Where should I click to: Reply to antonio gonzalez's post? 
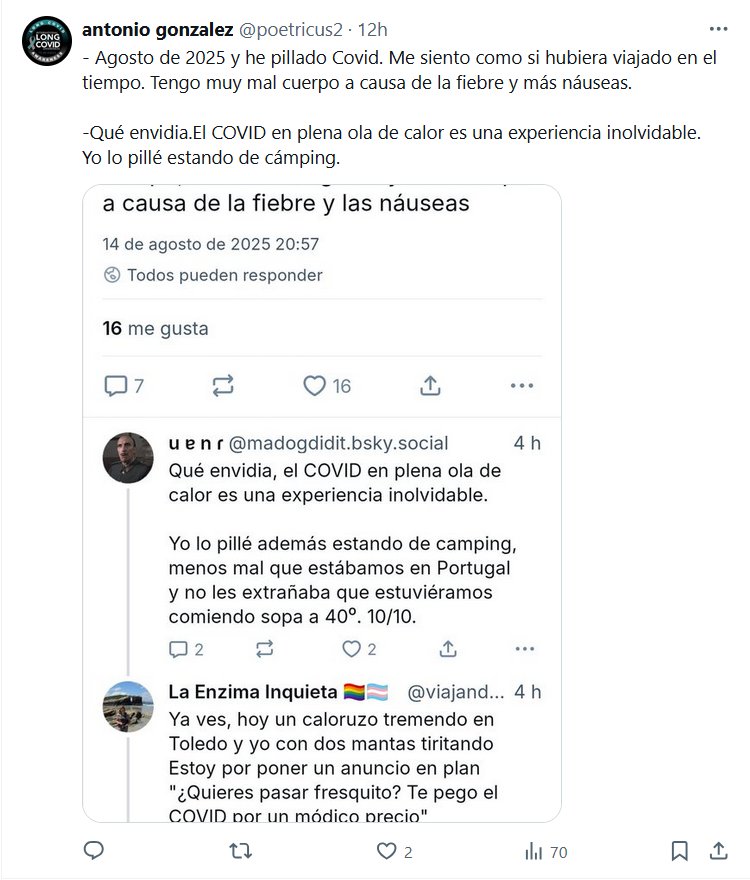click(94, 851)
